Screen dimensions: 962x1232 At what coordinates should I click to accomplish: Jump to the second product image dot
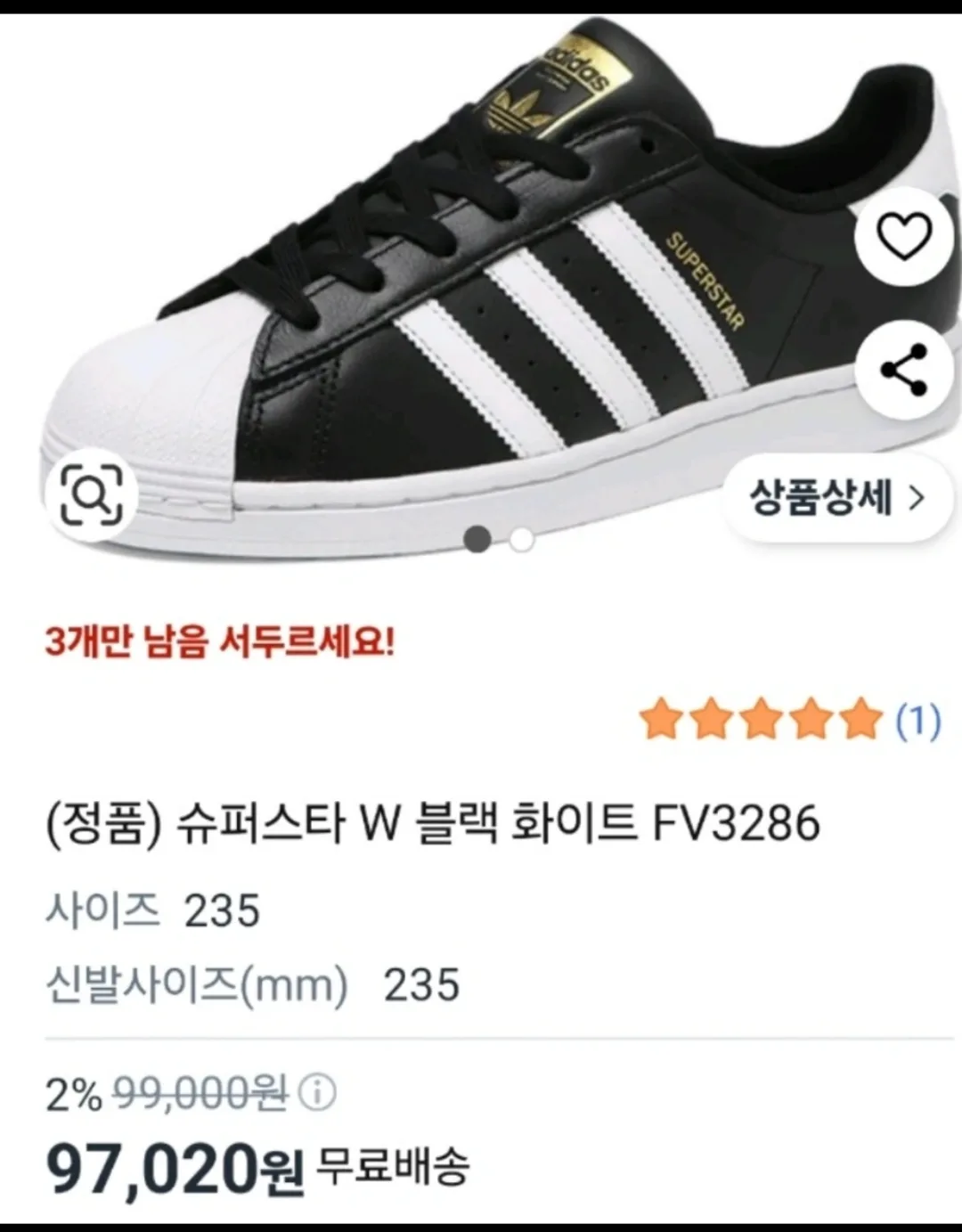tap(521, 540)
